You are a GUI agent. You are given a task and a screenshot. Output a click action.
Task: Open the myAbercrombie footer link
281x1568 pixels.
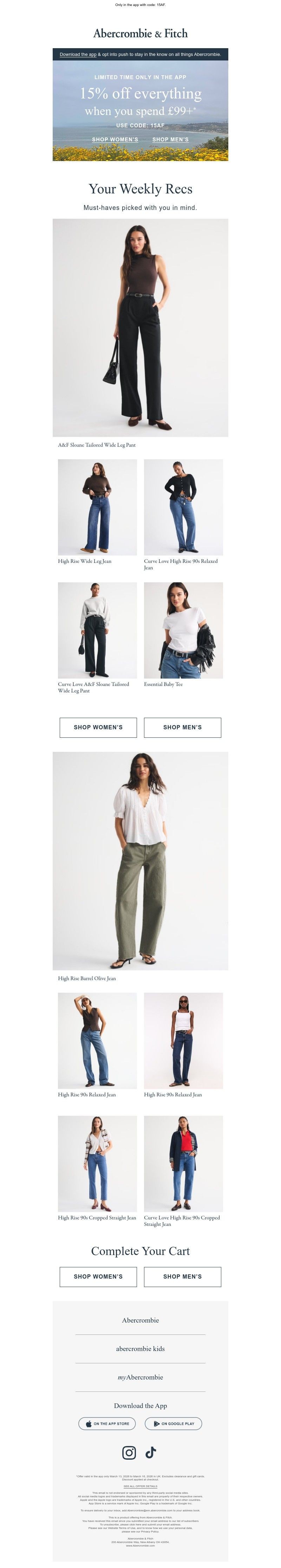140,1377
